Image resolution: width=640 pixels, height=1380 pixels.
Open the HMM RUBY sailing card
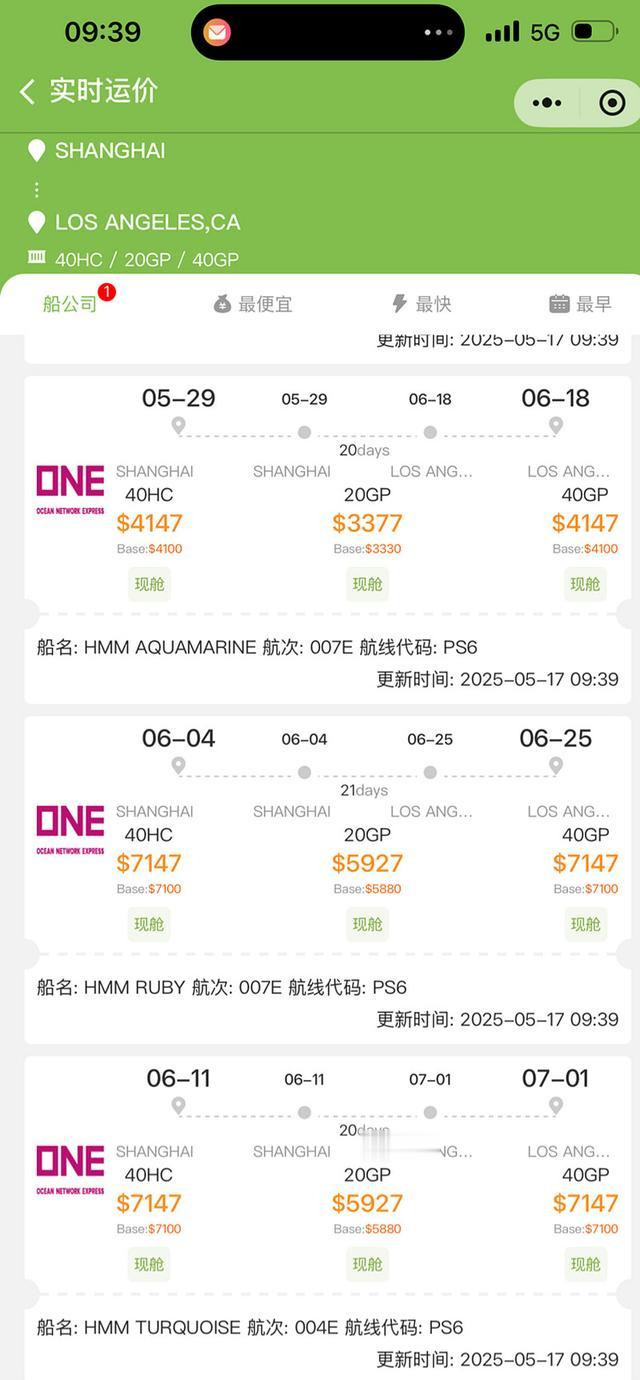click(x=328, y=879)
